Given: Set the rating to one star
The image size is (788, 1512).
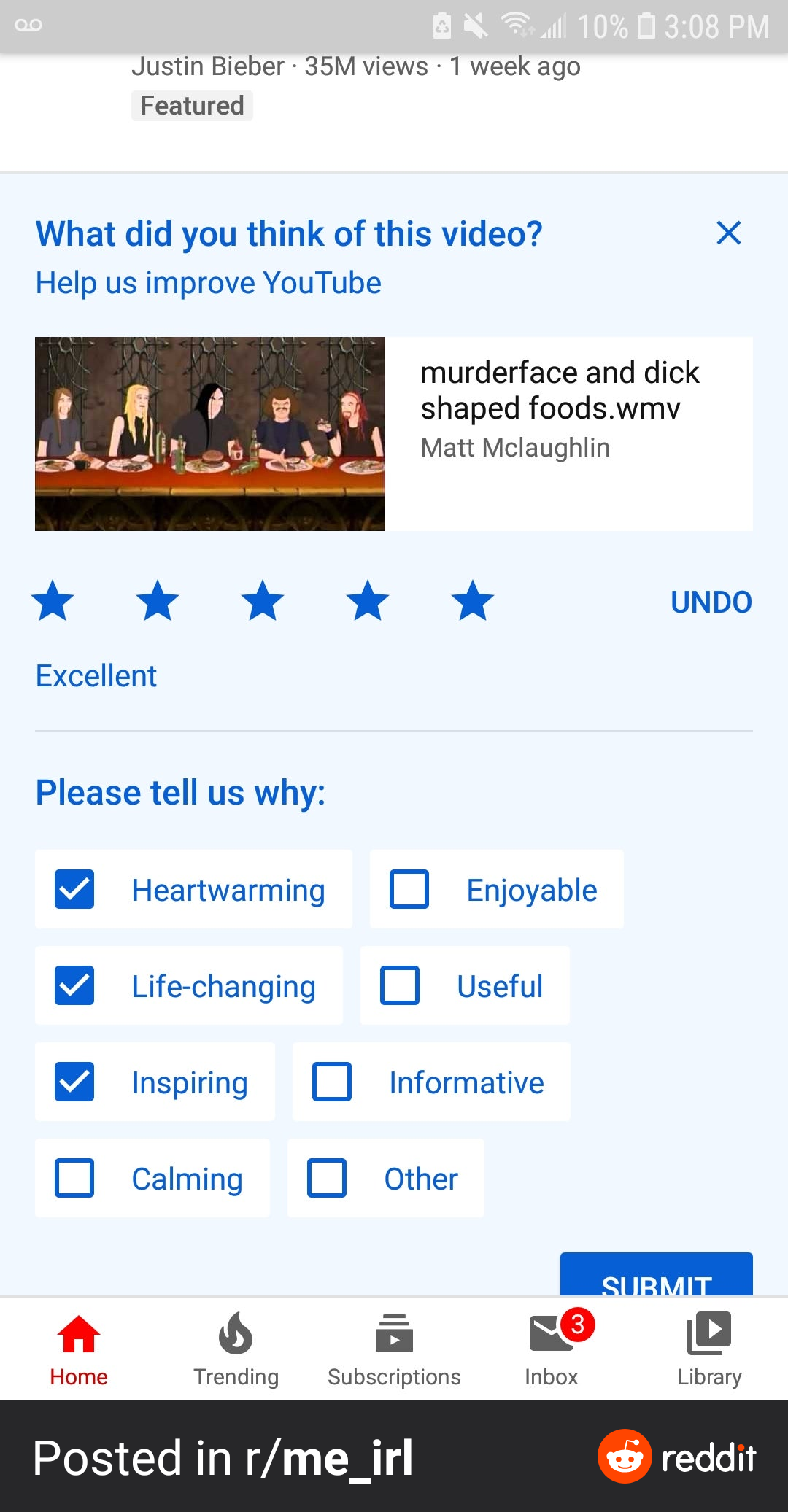Looking at the screenshot, I should [x=53, y=601].
